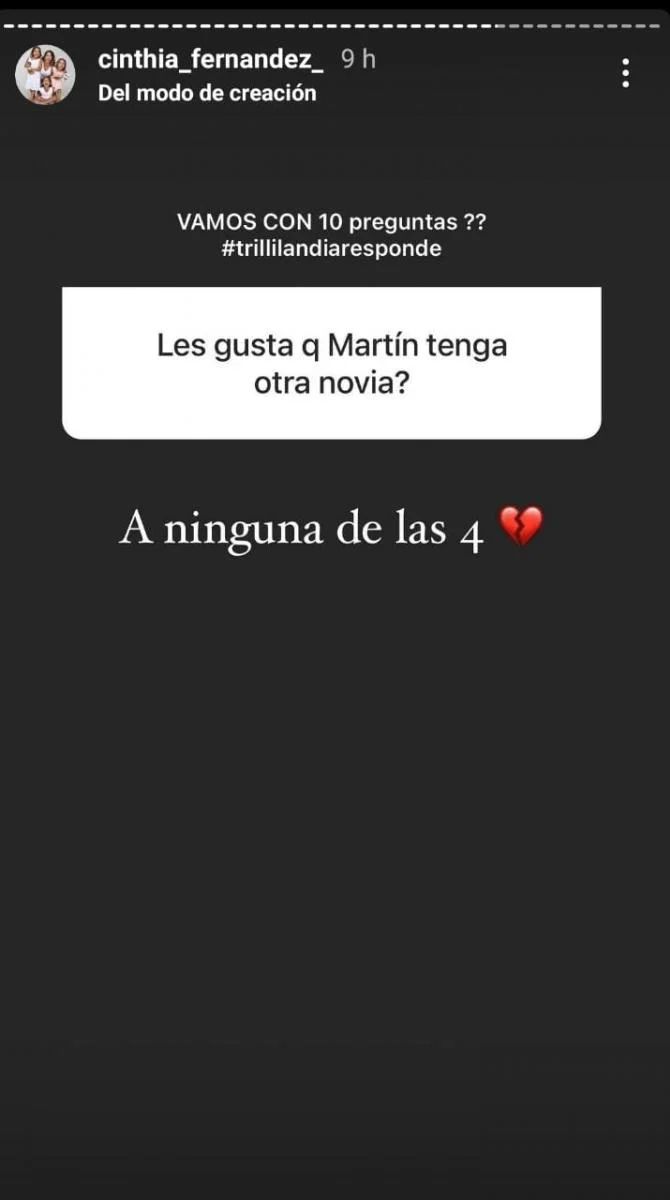Tap the cinthia_fernandez_ username
Viewport: 670px width, 1200px height.
(210, 60)
